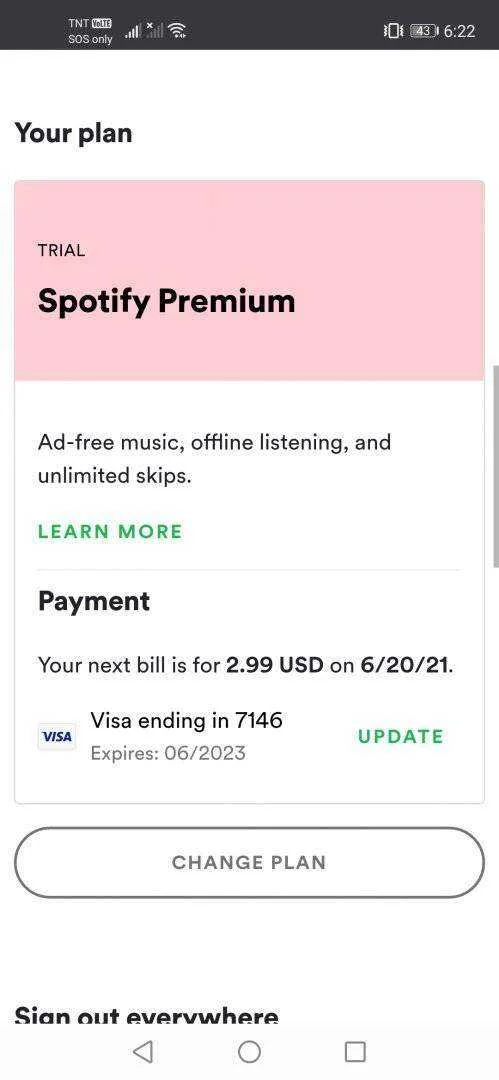
Task: Tap the Change Plan button
Action: coord(250,862)
